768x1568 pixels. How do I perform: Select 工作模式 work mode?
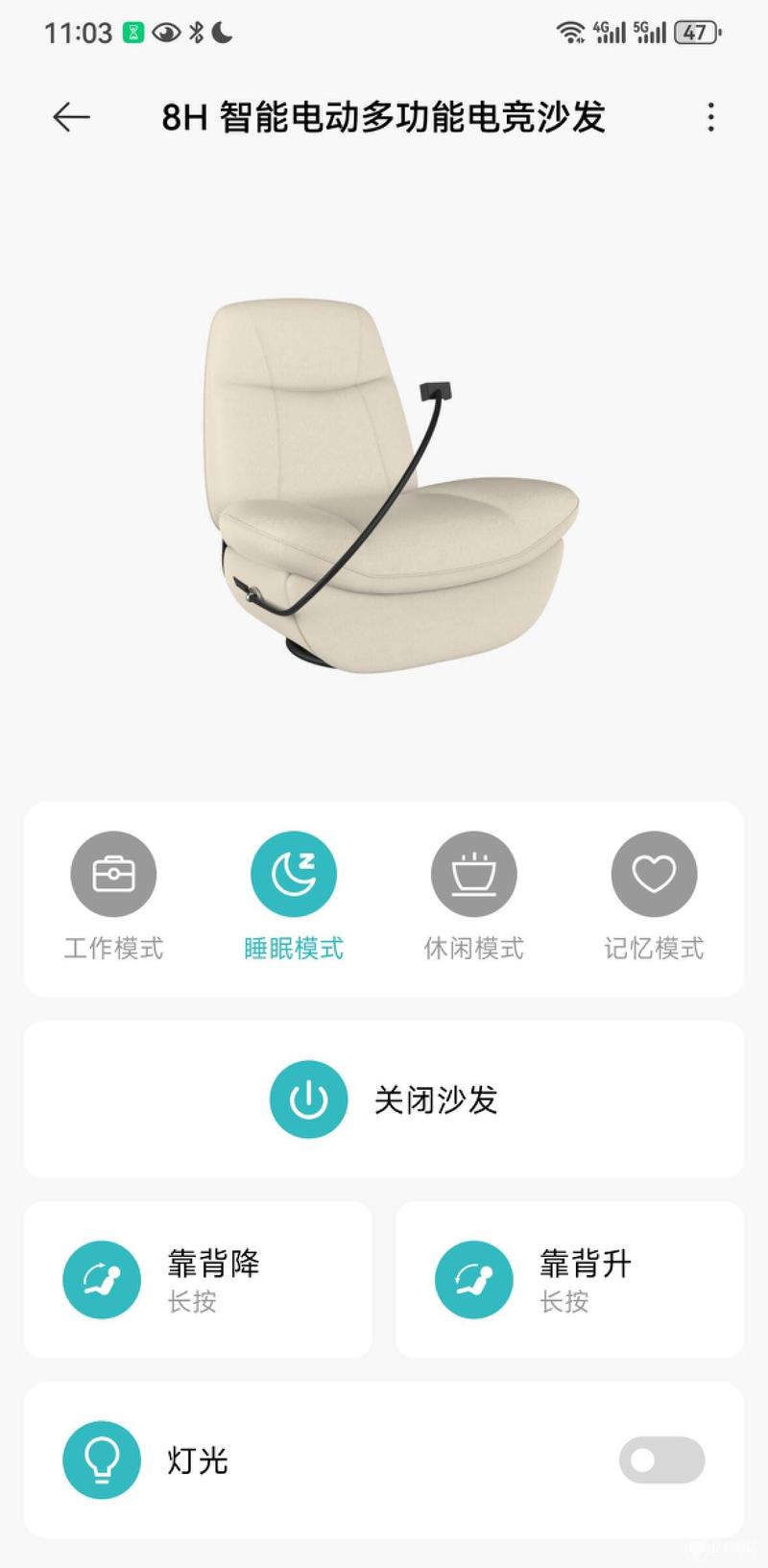(x=113, y=897)
